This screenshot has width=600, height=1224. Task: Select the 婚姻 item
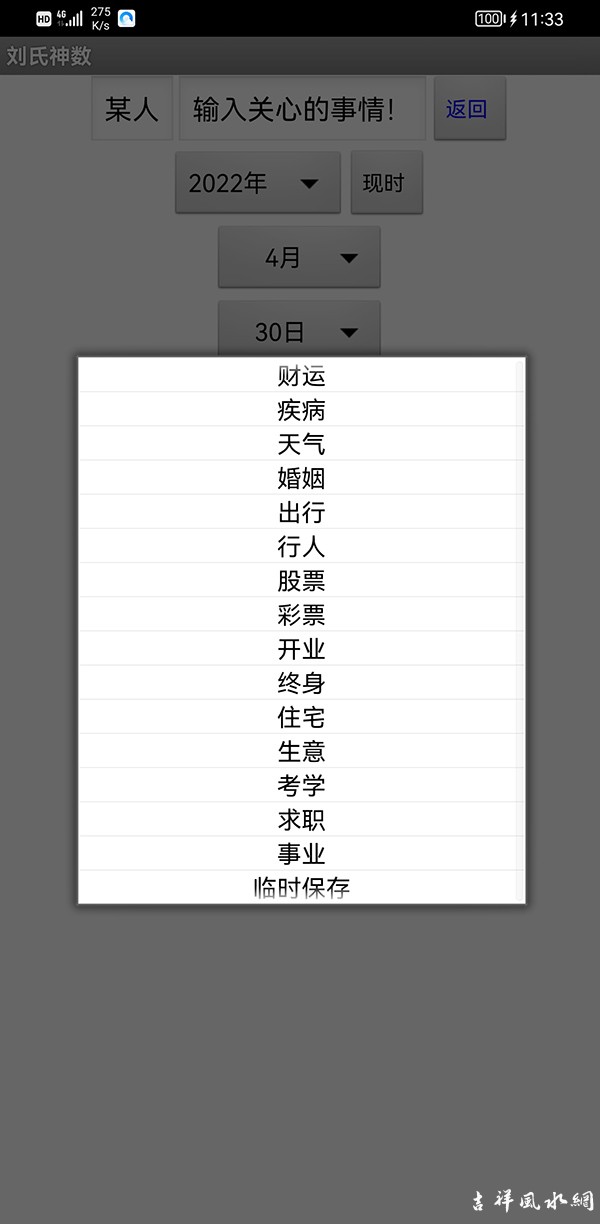(301, 478)
